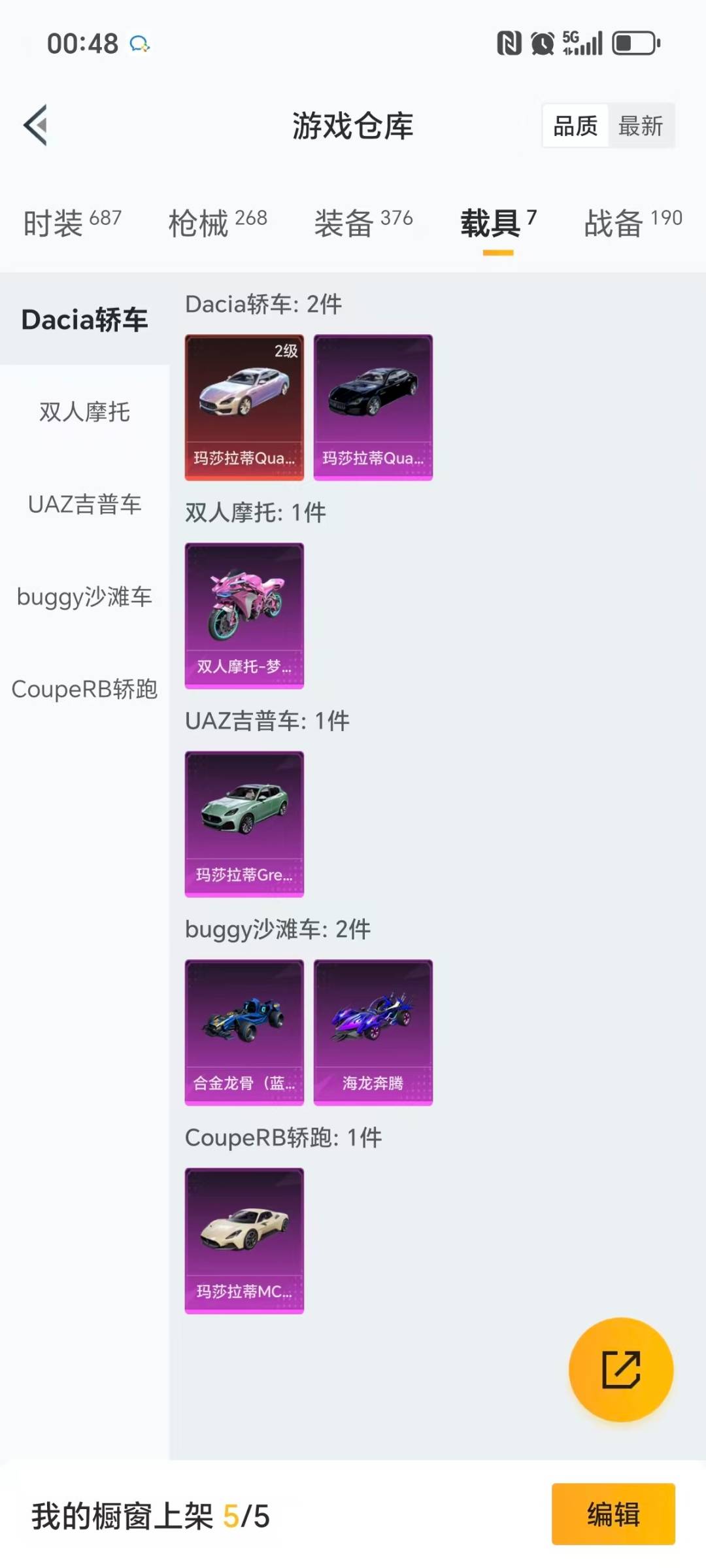Open the 海龙奔腾 buggy item
Image resolution: width=706 pixels, height=1568 pixels.
373,1032
